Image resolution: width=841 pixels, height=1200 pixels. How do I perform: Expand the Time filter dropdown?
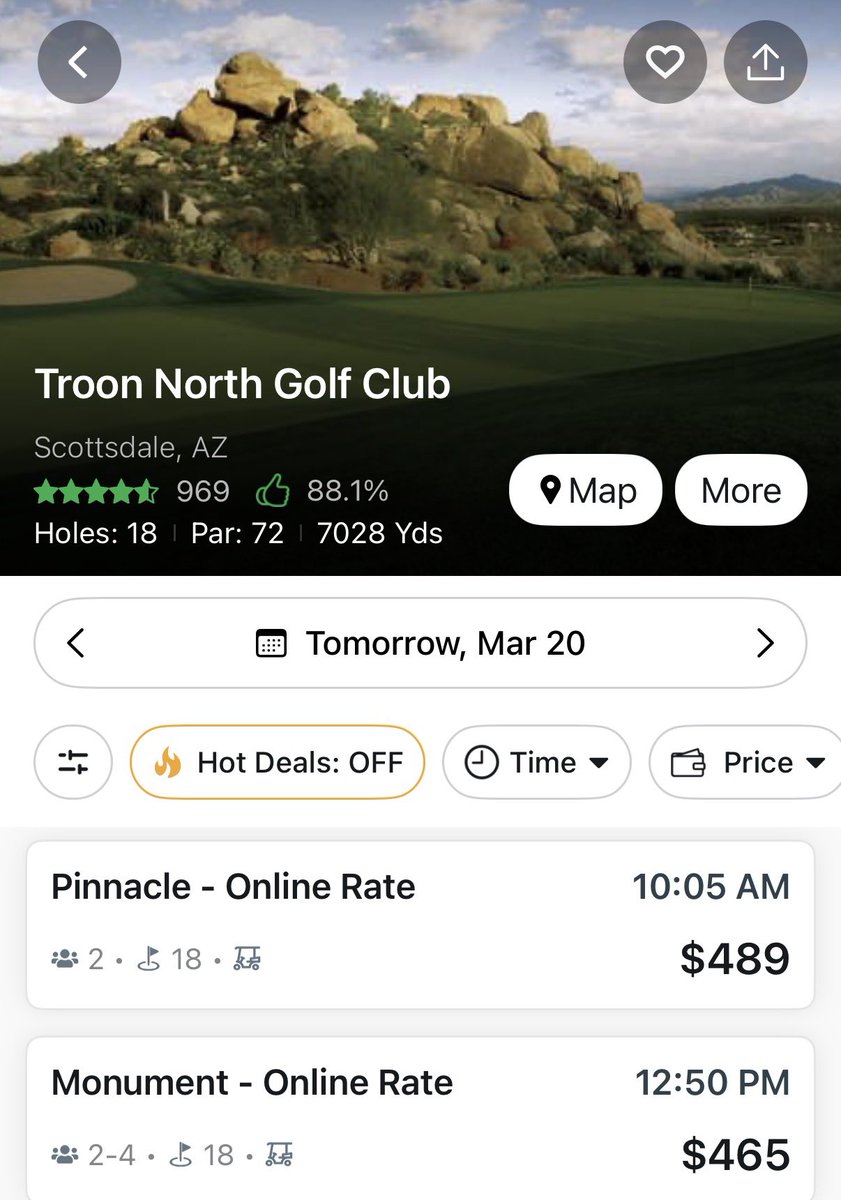pos(537,762)
